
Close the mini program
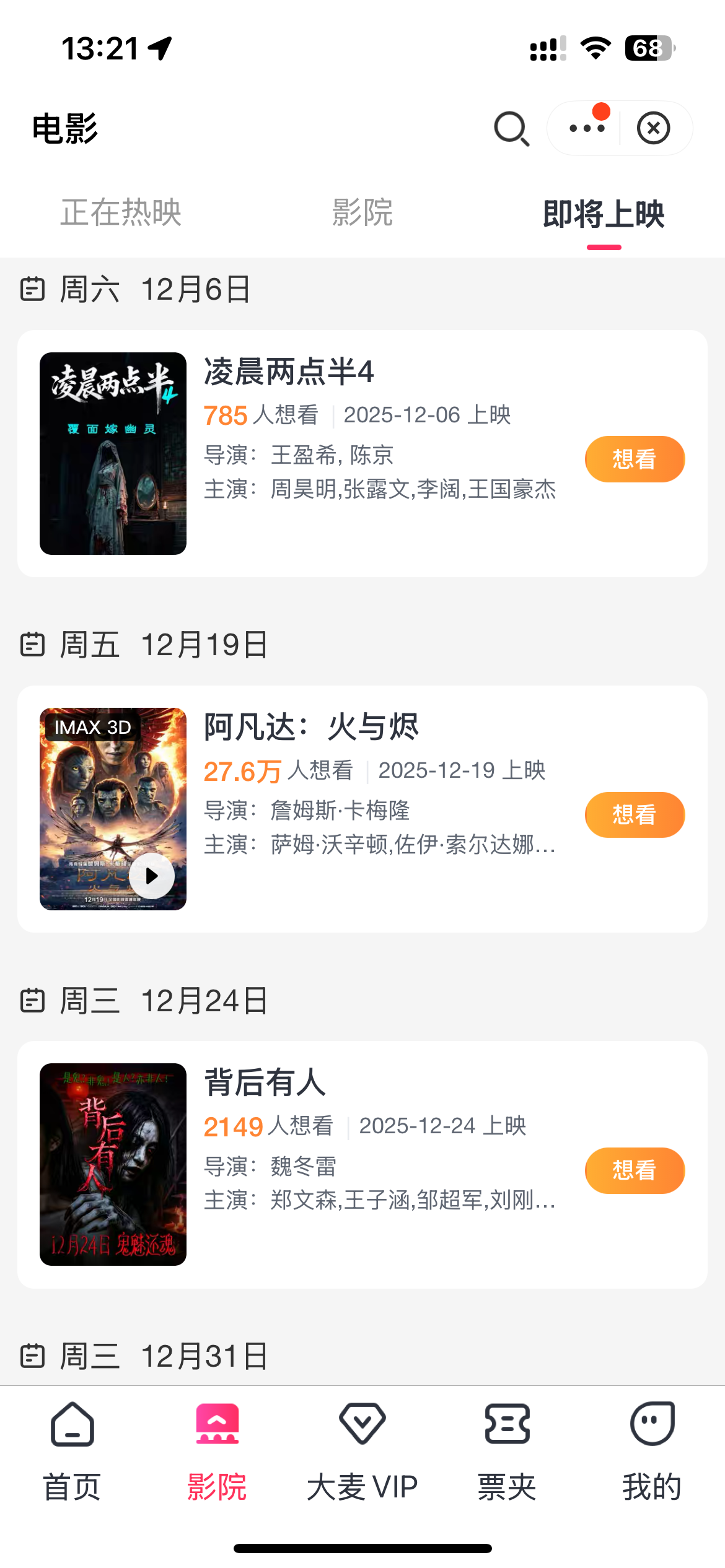point(653,128)
